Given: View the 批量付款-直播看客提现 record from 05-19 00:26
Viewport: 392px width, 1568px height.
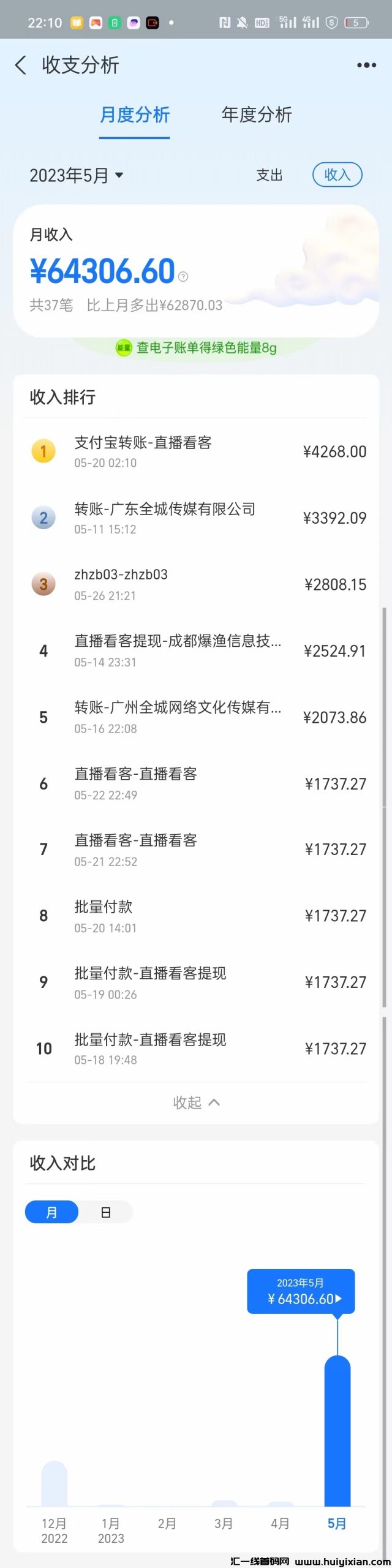Looking at the screenshot, I should point(196,982).
